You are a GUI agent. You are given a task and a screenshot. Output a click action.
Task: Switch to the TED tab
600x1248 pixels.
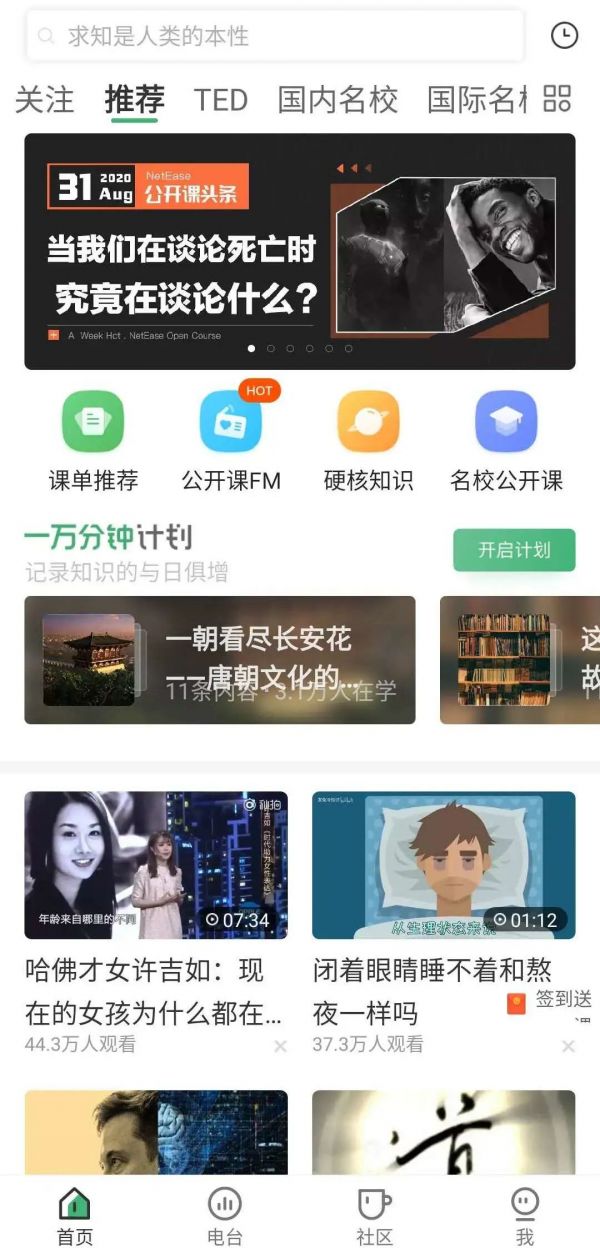tap(220, 100)
